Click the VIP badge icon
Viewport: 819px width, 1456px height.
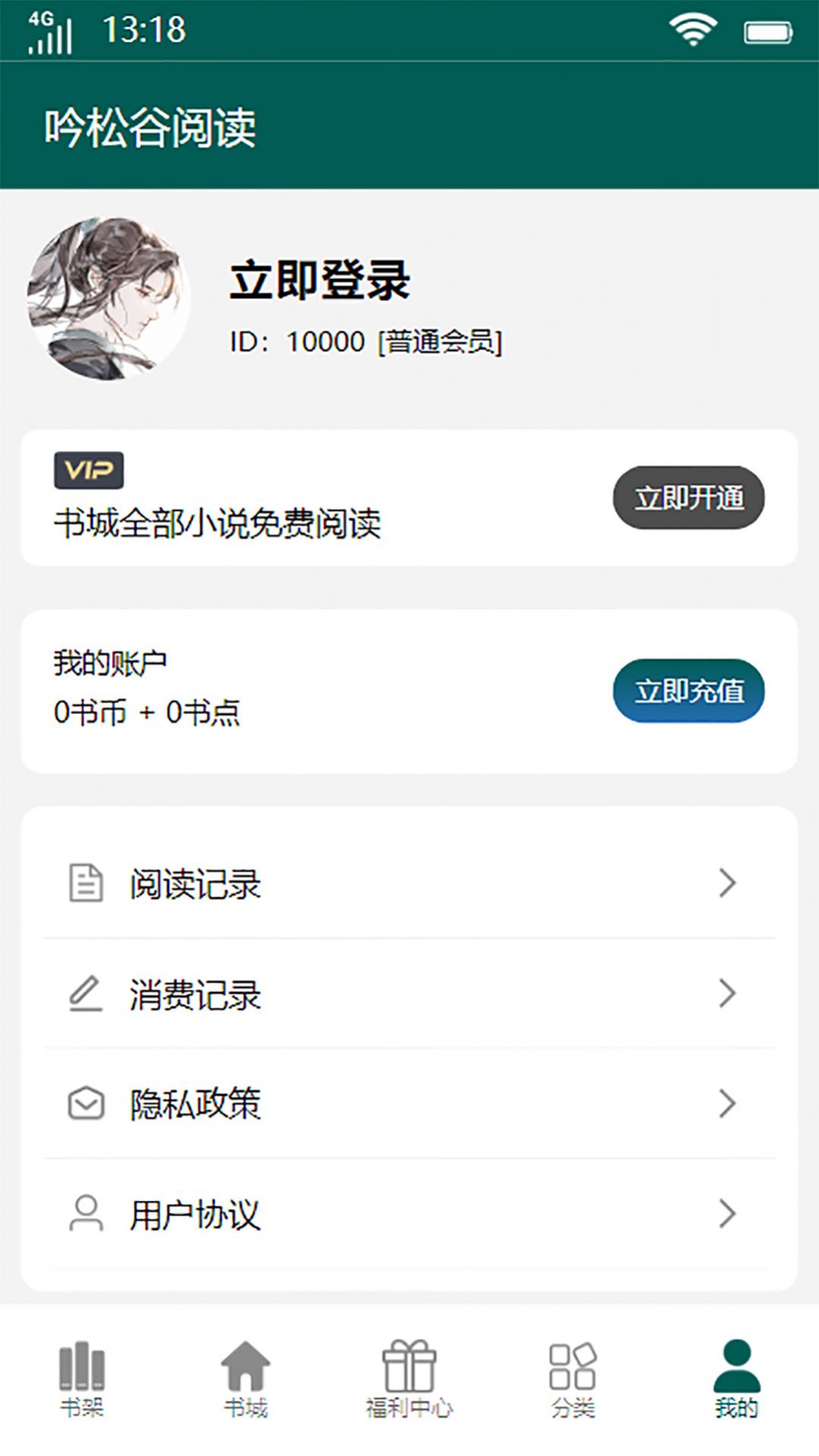(88, 471)
